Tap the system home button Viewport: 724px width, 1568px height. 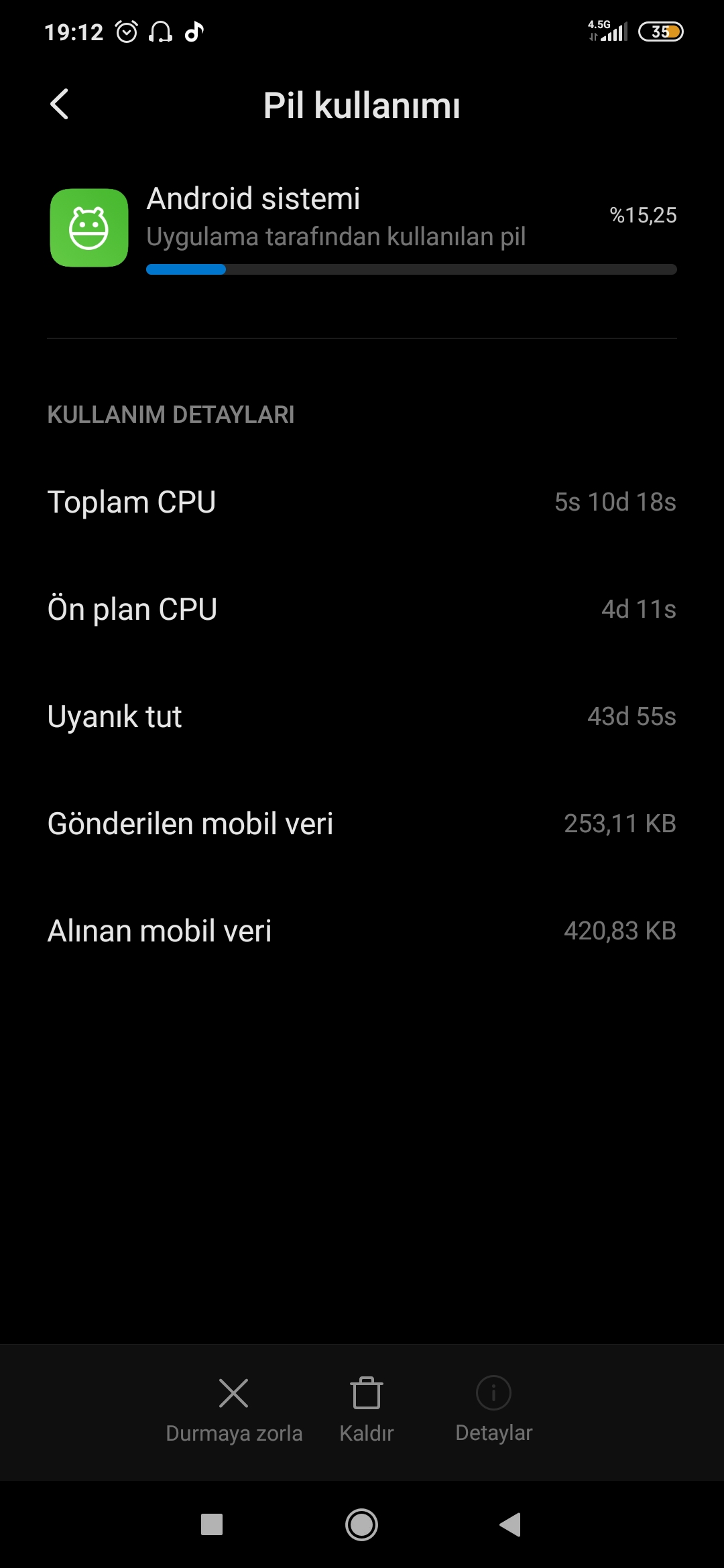tap(361, 1525)
